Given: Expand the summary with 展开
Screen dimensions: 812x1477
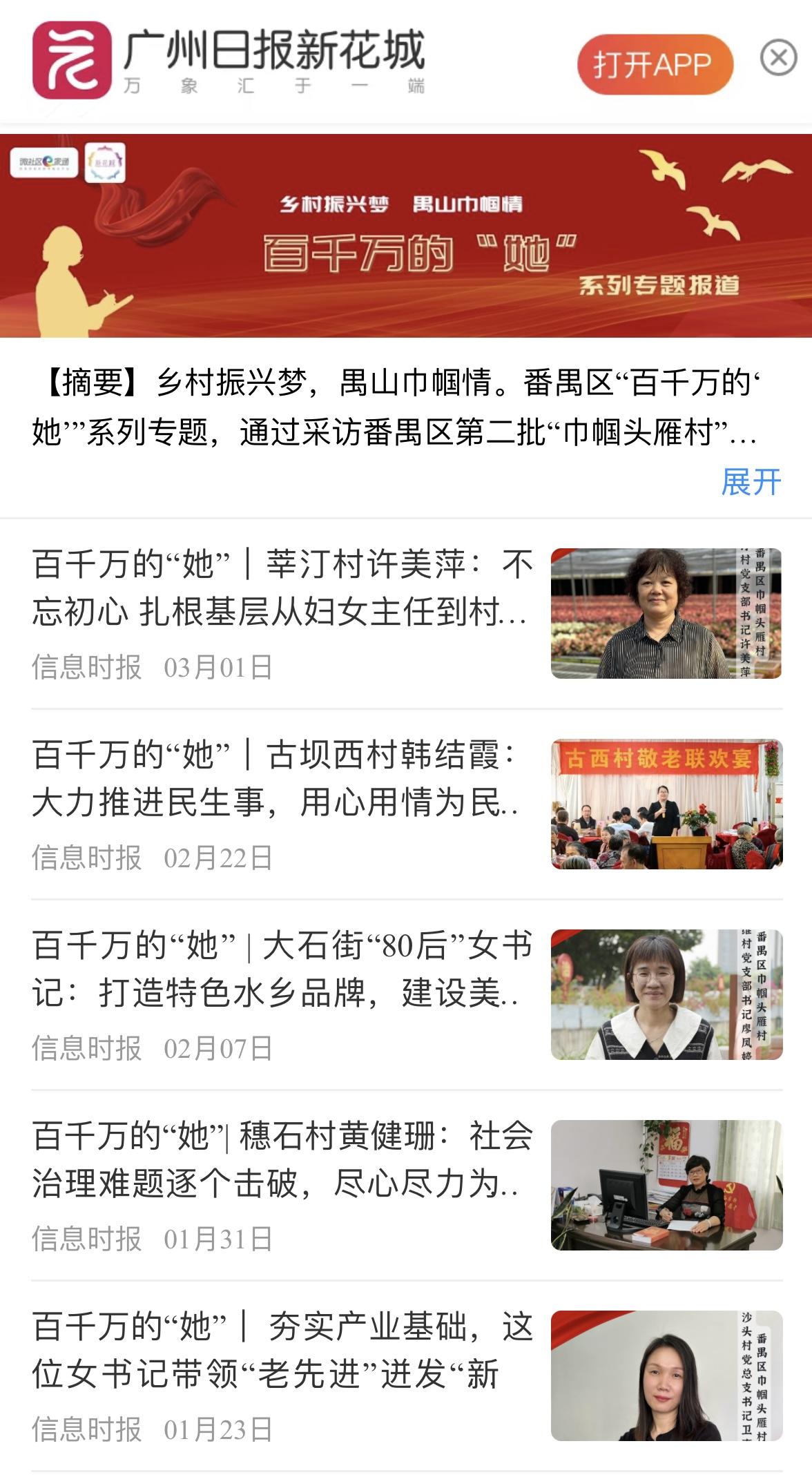Looking at the screenshot, I should 751,481.
